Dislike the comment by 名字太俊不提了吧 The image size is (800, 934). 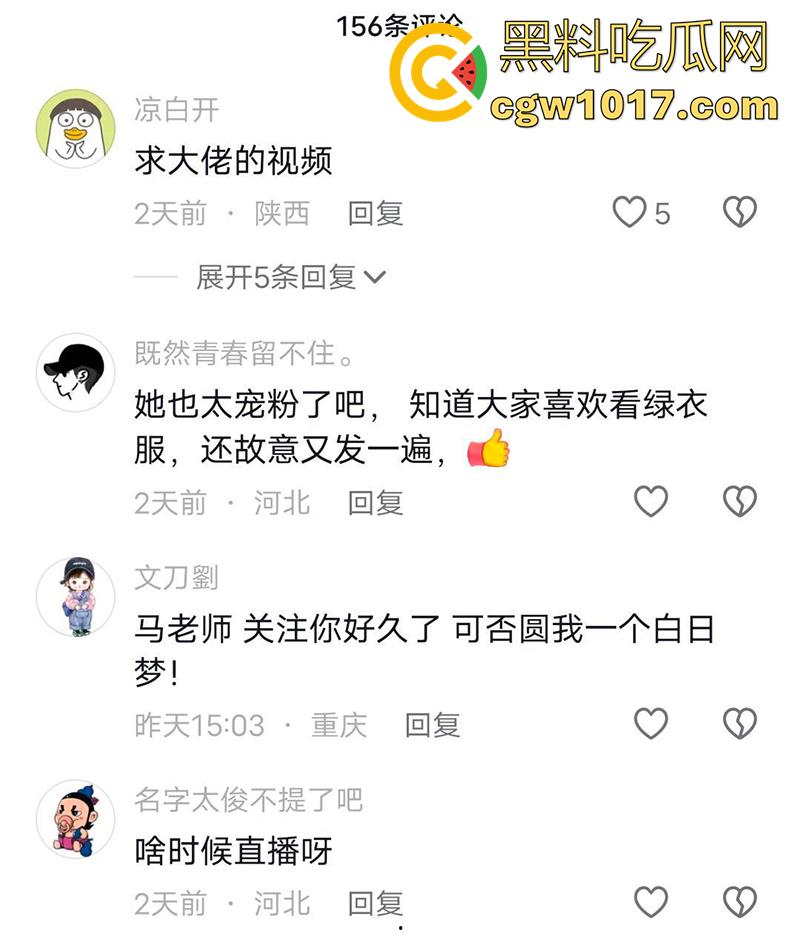[739, 902]
